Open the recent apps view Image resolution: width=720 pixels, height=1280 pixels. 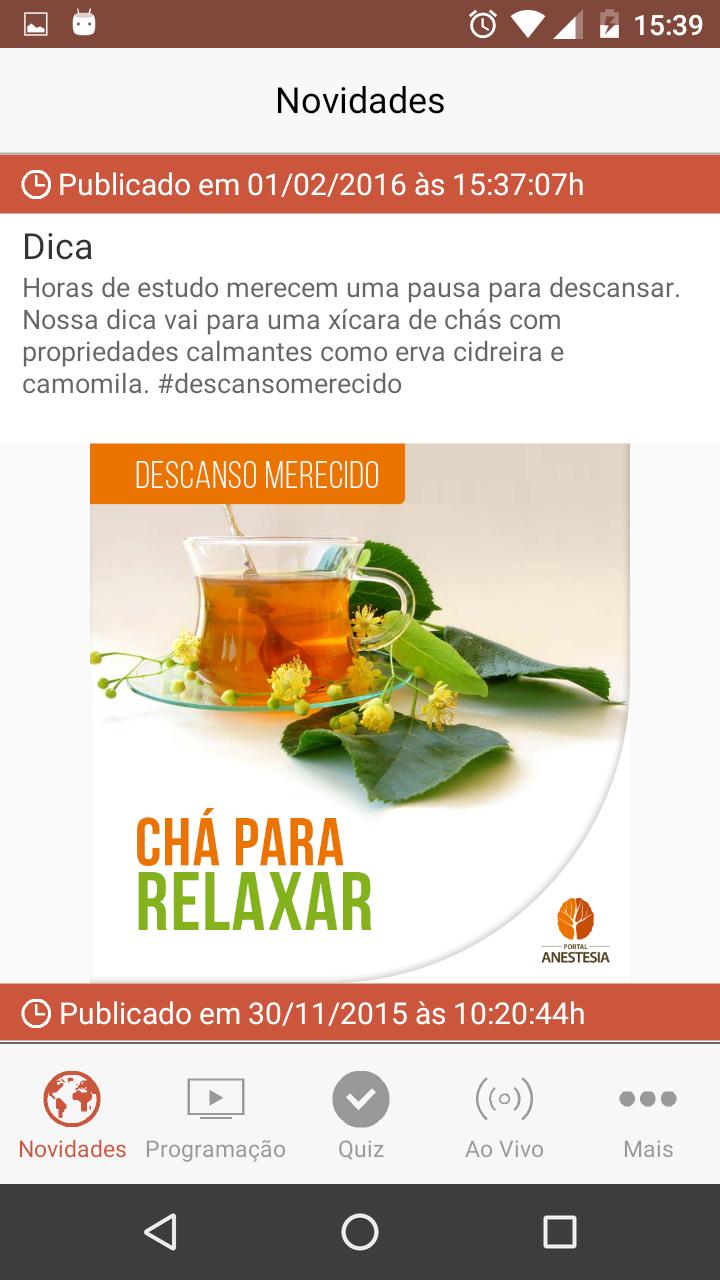[560, 1232]
